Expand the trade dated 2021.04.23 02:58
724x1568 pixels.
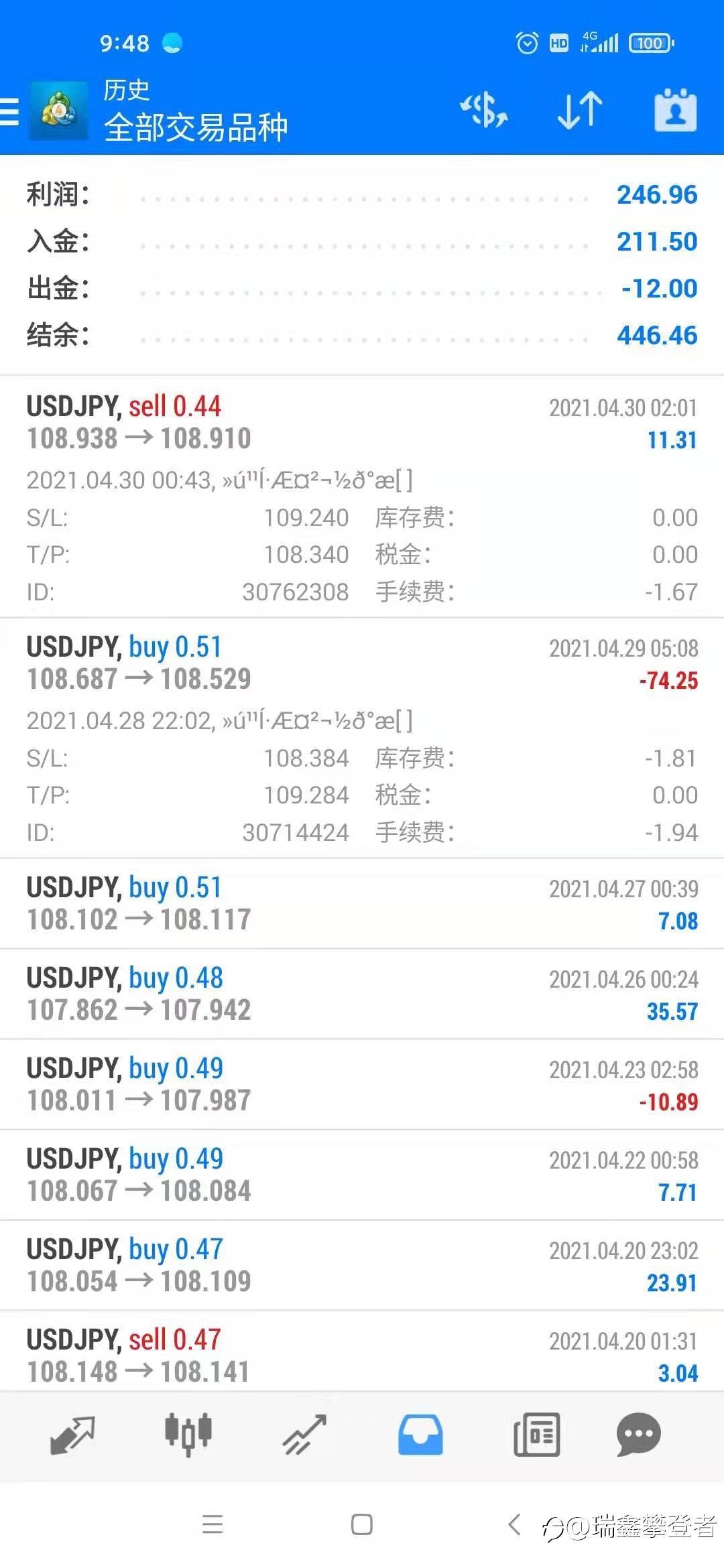tap(362, 1084)
